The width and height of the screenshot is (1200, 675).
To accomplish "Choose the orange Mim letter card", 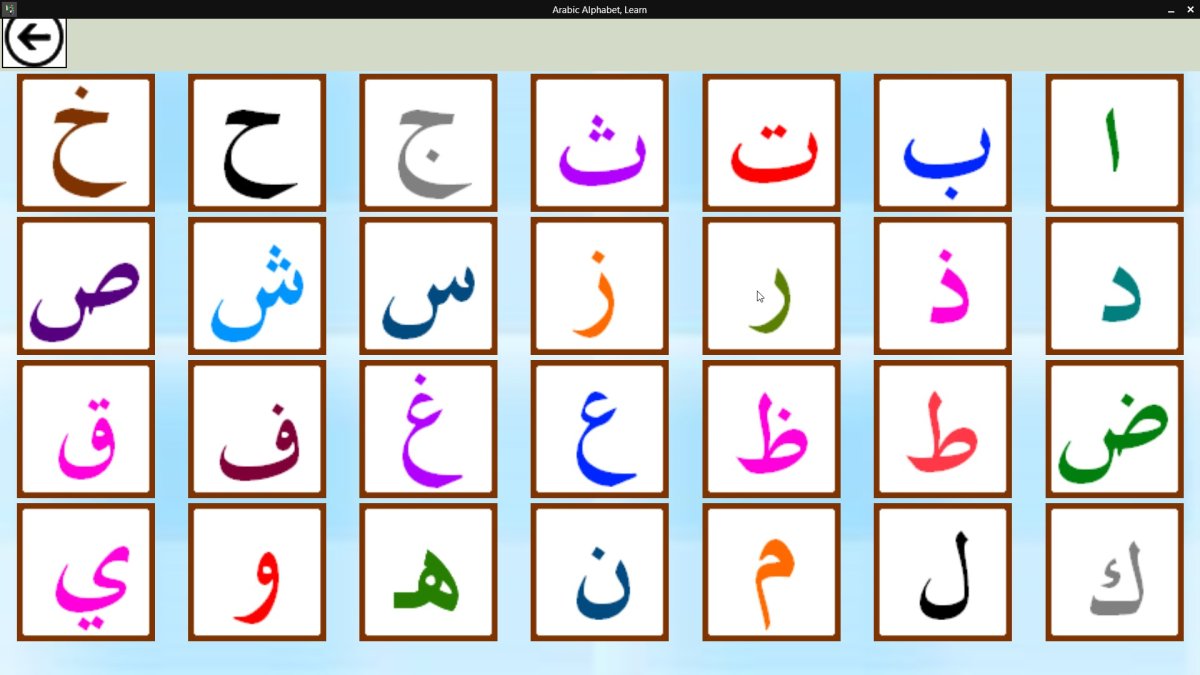I will 771,572.
